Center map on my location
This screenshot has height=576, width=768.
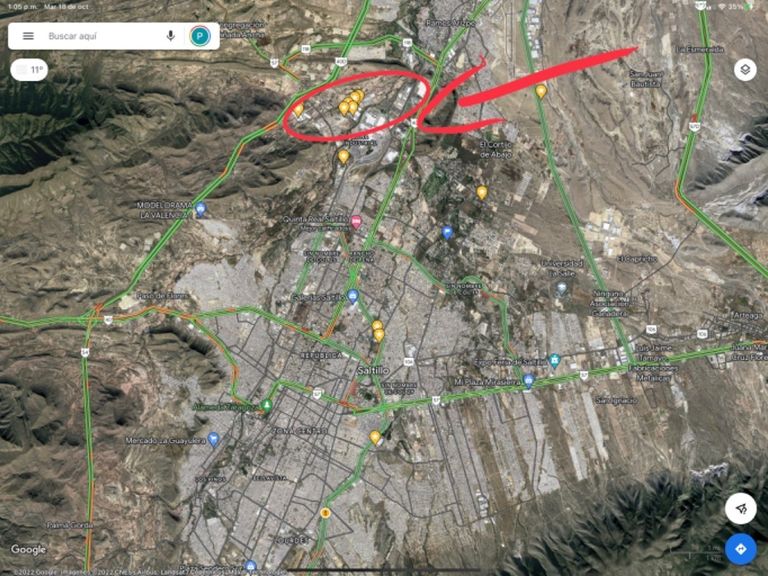click(741, 508)
